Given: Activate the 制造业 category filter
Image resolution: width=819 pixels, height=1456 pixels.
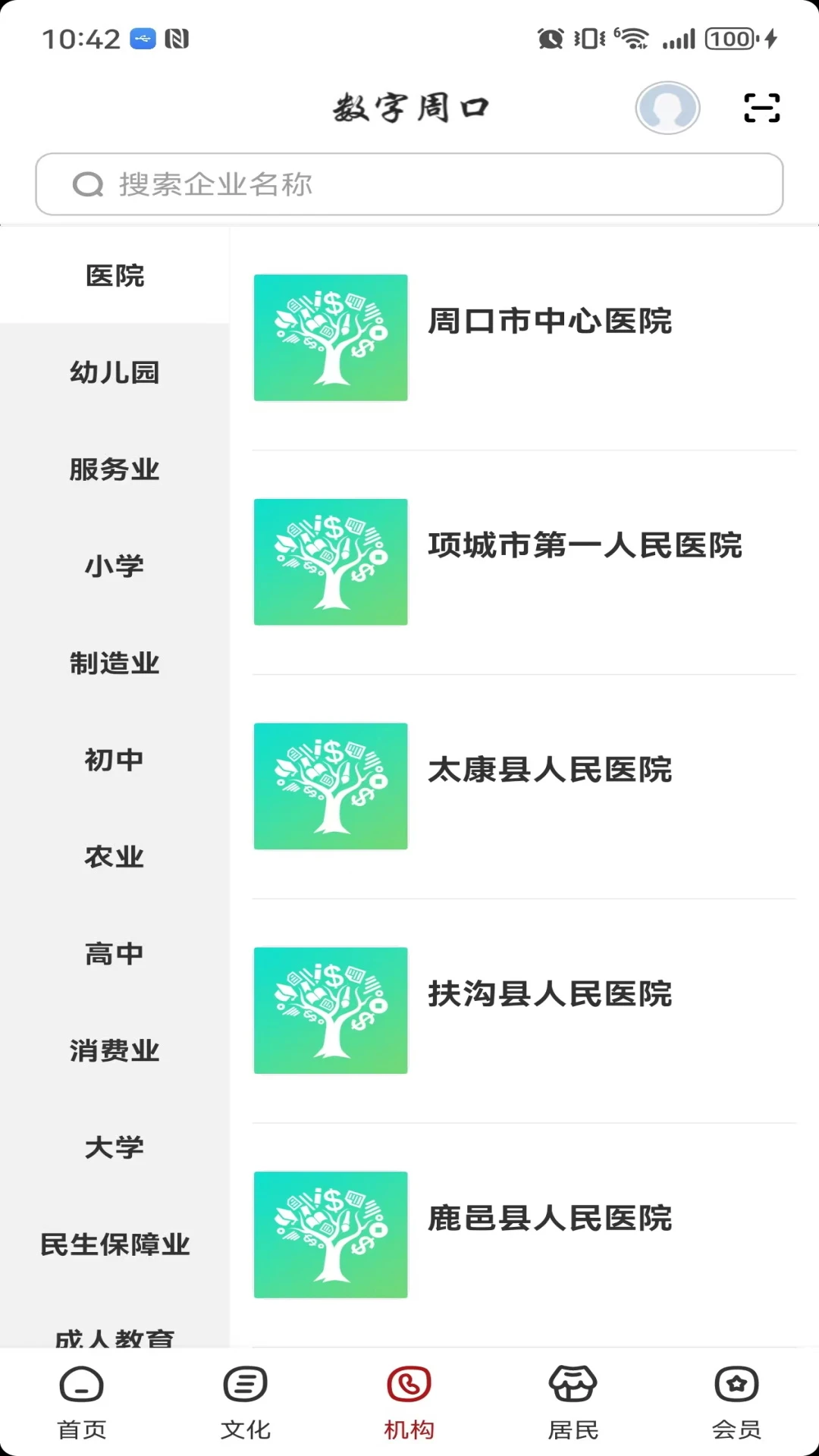Looking at the screenshot, I should [x=114, y=664].
